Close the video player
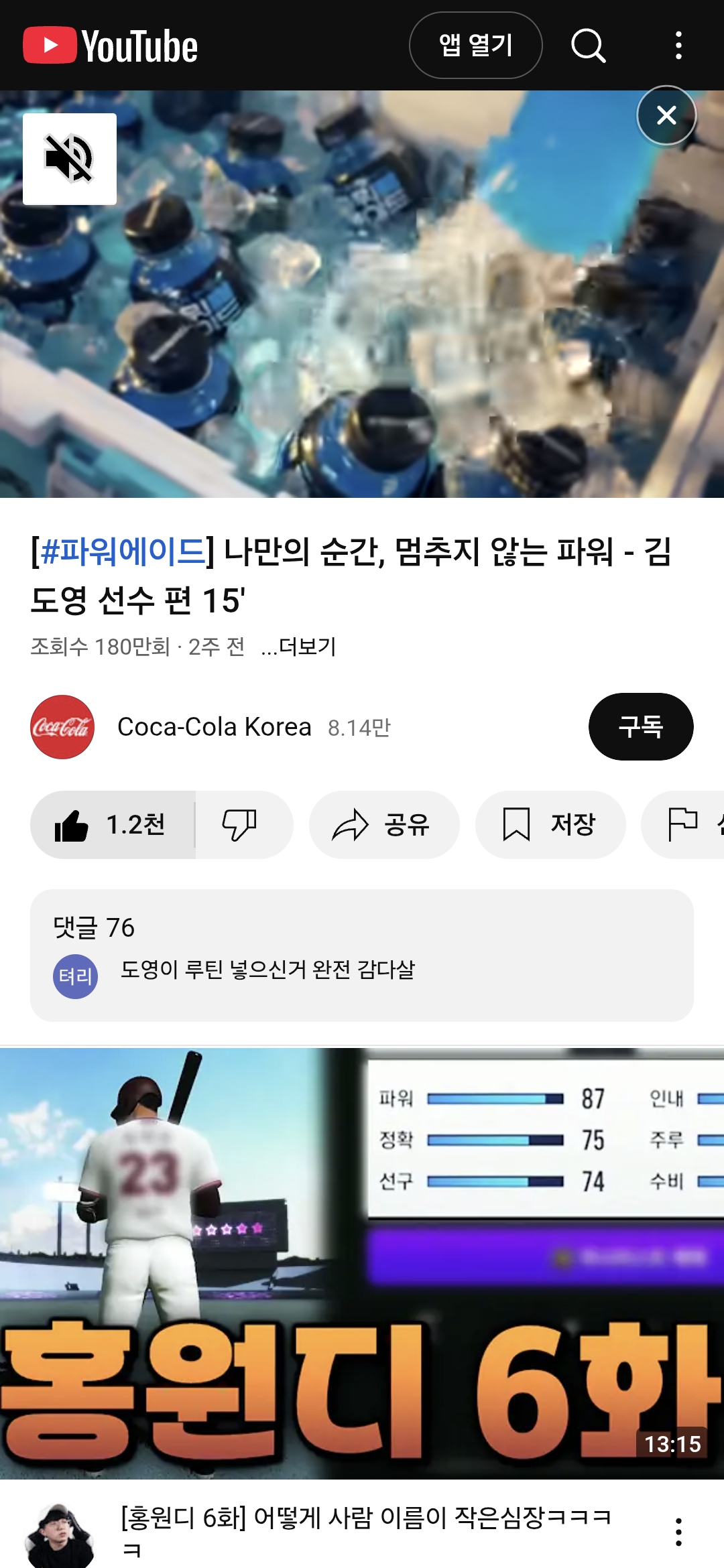 click(666, 115)
